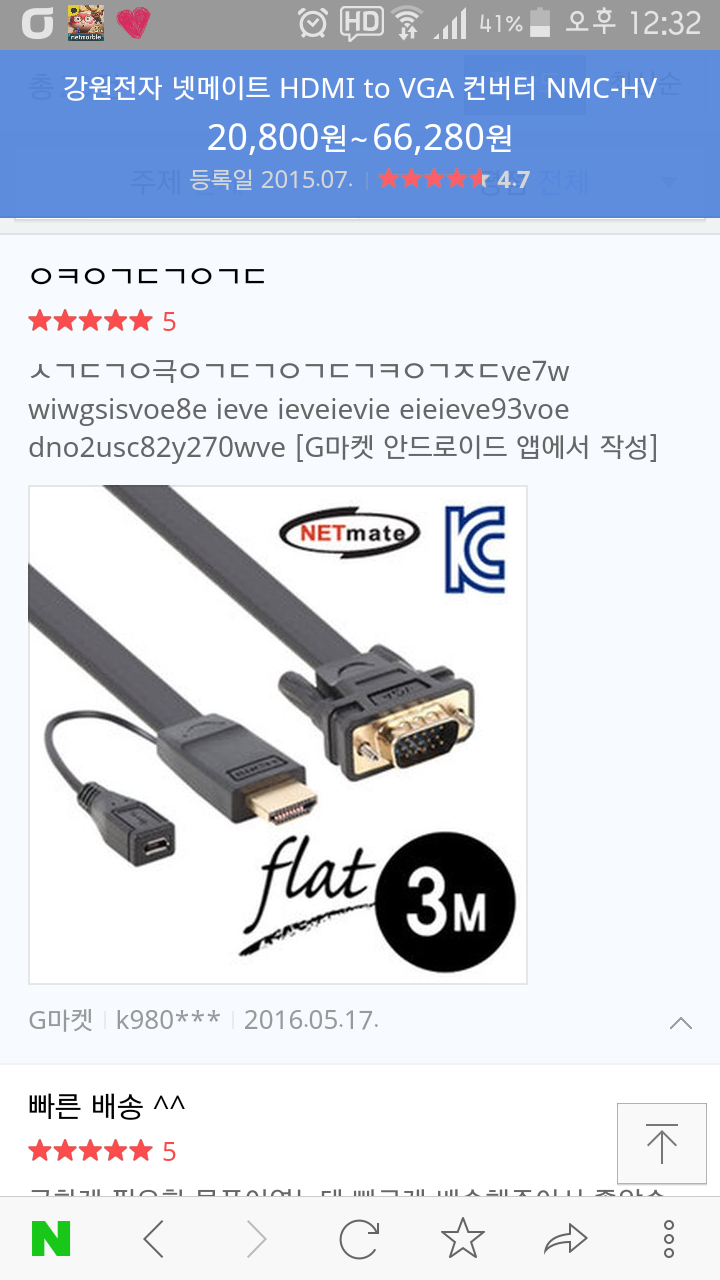Go back to the previous page
The image size is (720, 1280).
(x=153, y=1240)
